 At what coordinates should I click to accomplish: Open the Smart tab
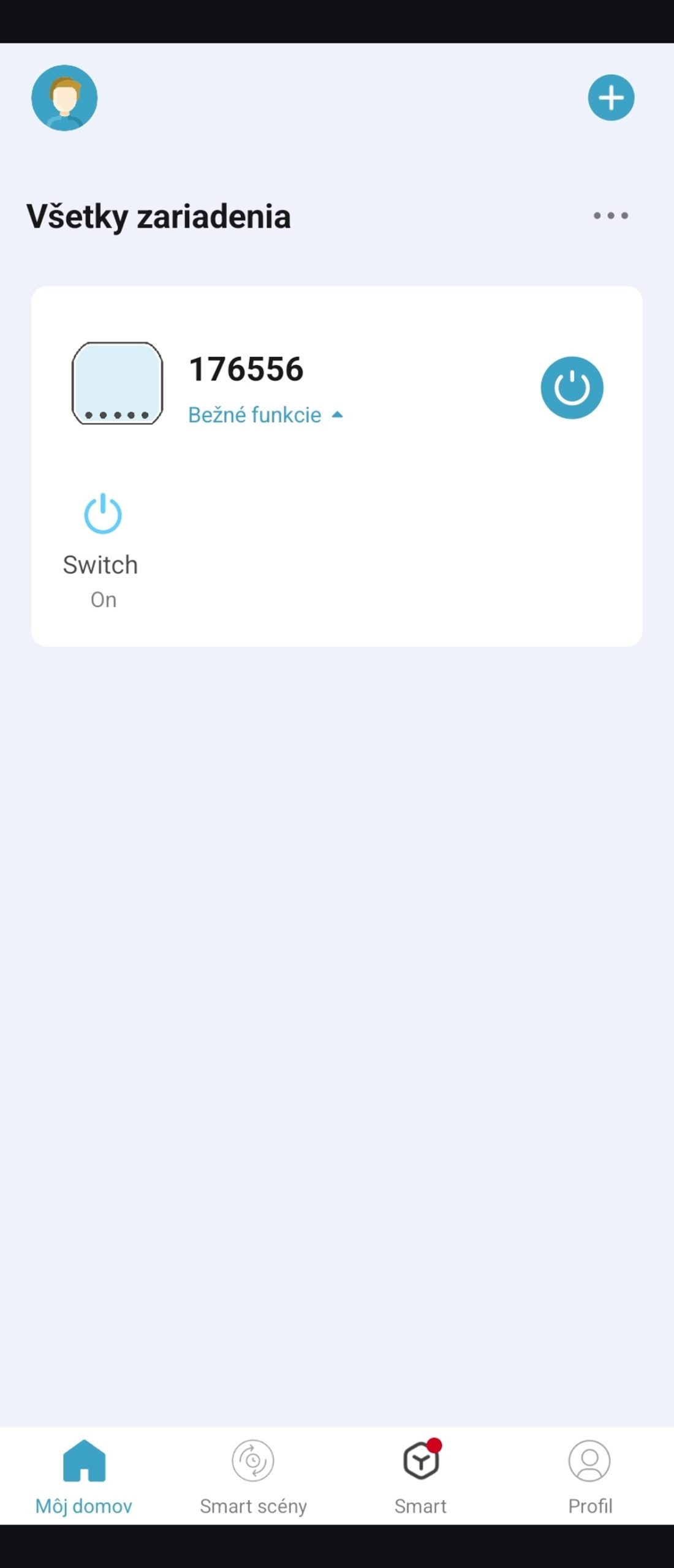click(421, 1476)
